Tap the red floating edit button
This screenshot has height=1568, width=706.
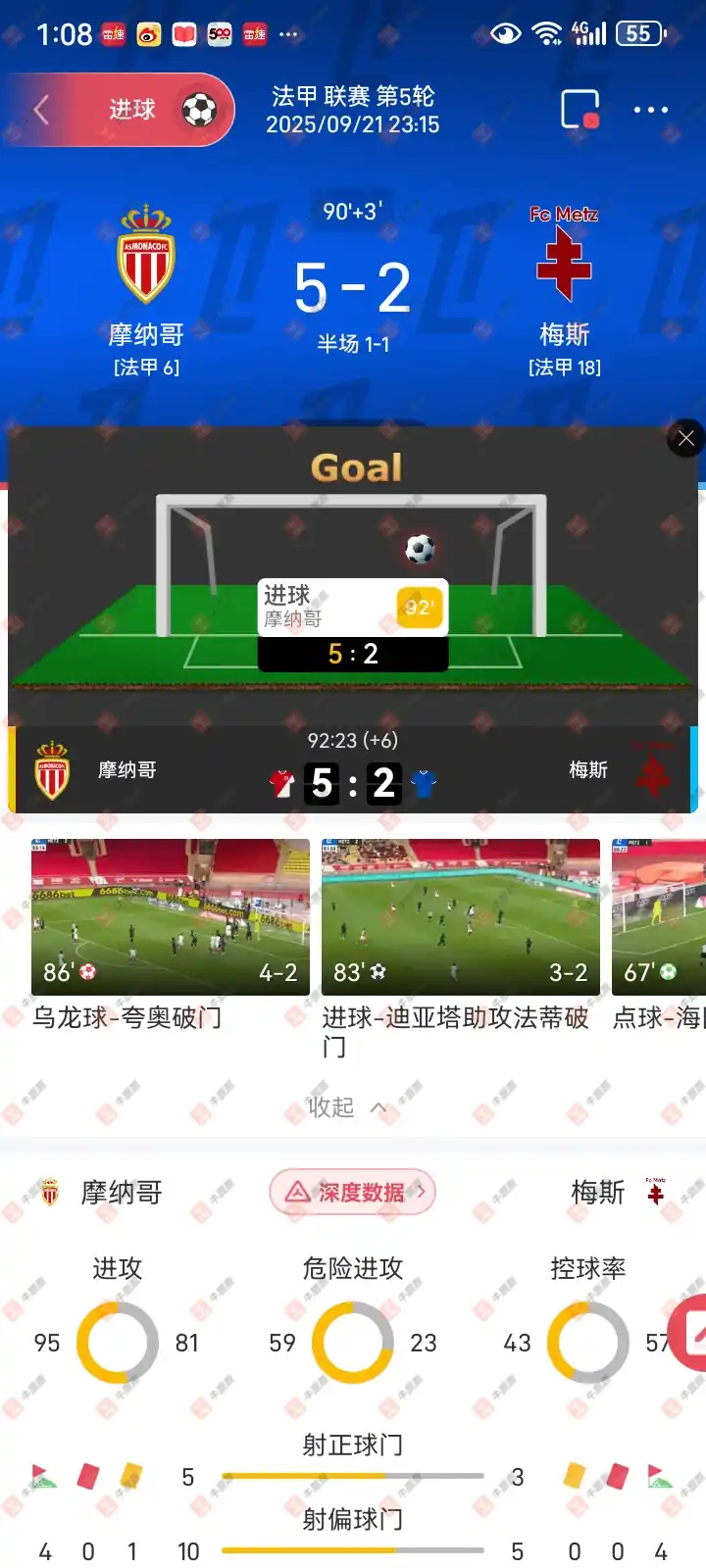pyautogui.click(x=692, y=1333)
